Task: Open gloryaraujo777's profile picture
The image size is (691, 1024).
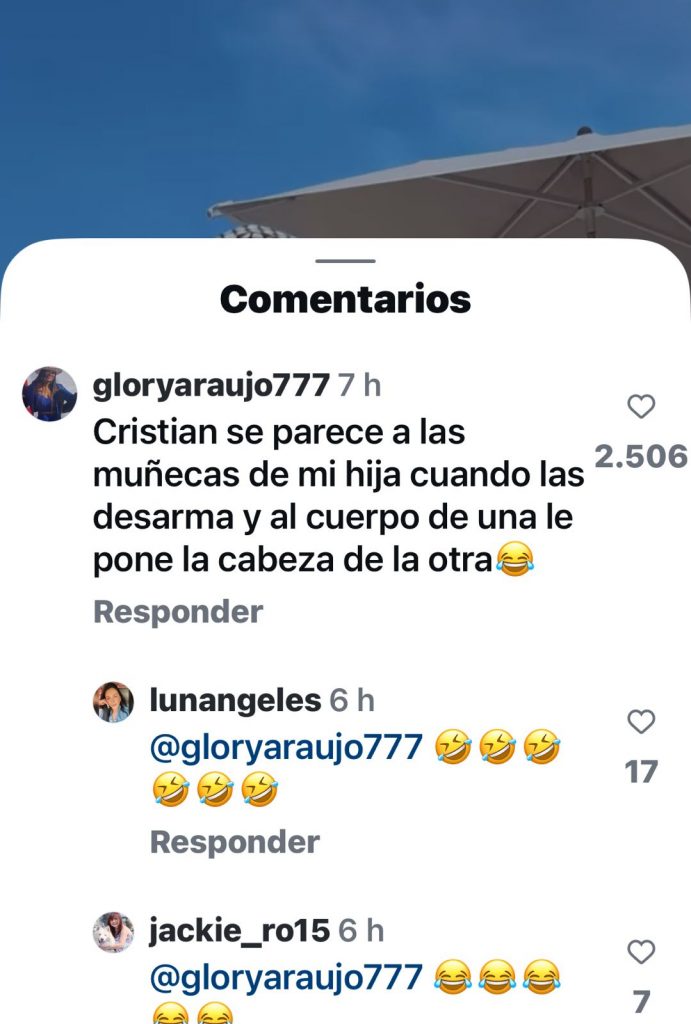Action: pyautogui.click(x=49, y=394)
